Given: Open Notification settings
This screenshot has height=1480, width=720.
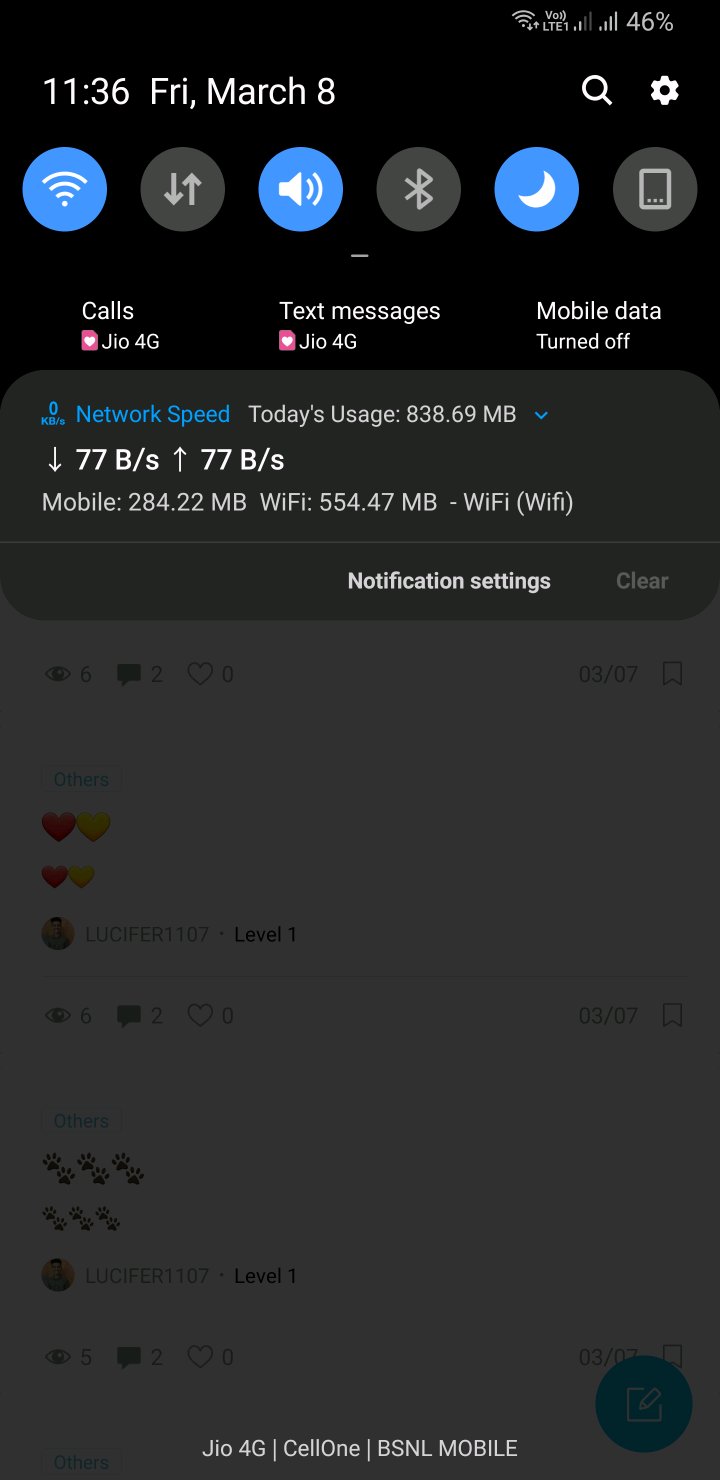Looking at the screenshot, I should (x=448, y=580).
